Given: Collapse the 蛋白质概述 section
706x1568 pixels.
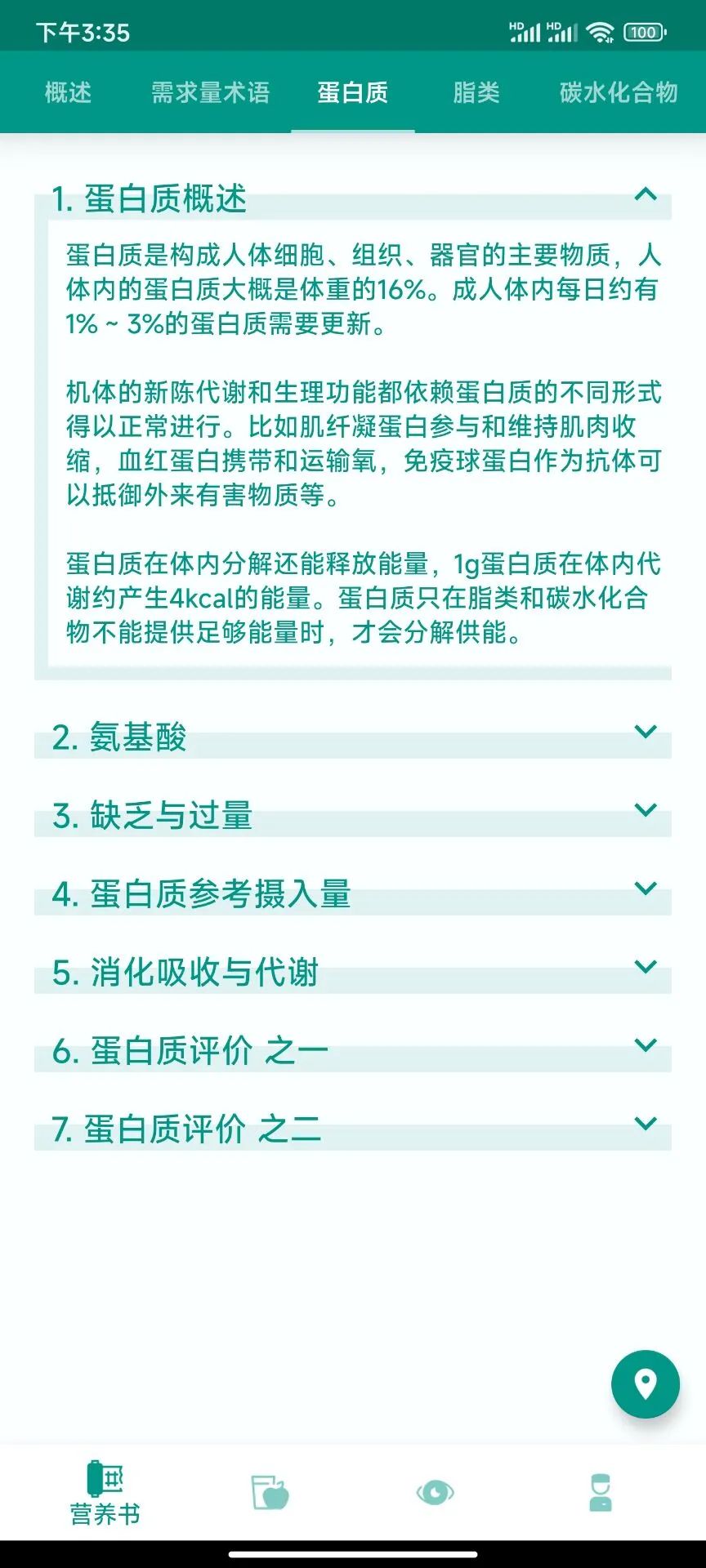Looking at the screenshot, I should click(x=645, y=195).
